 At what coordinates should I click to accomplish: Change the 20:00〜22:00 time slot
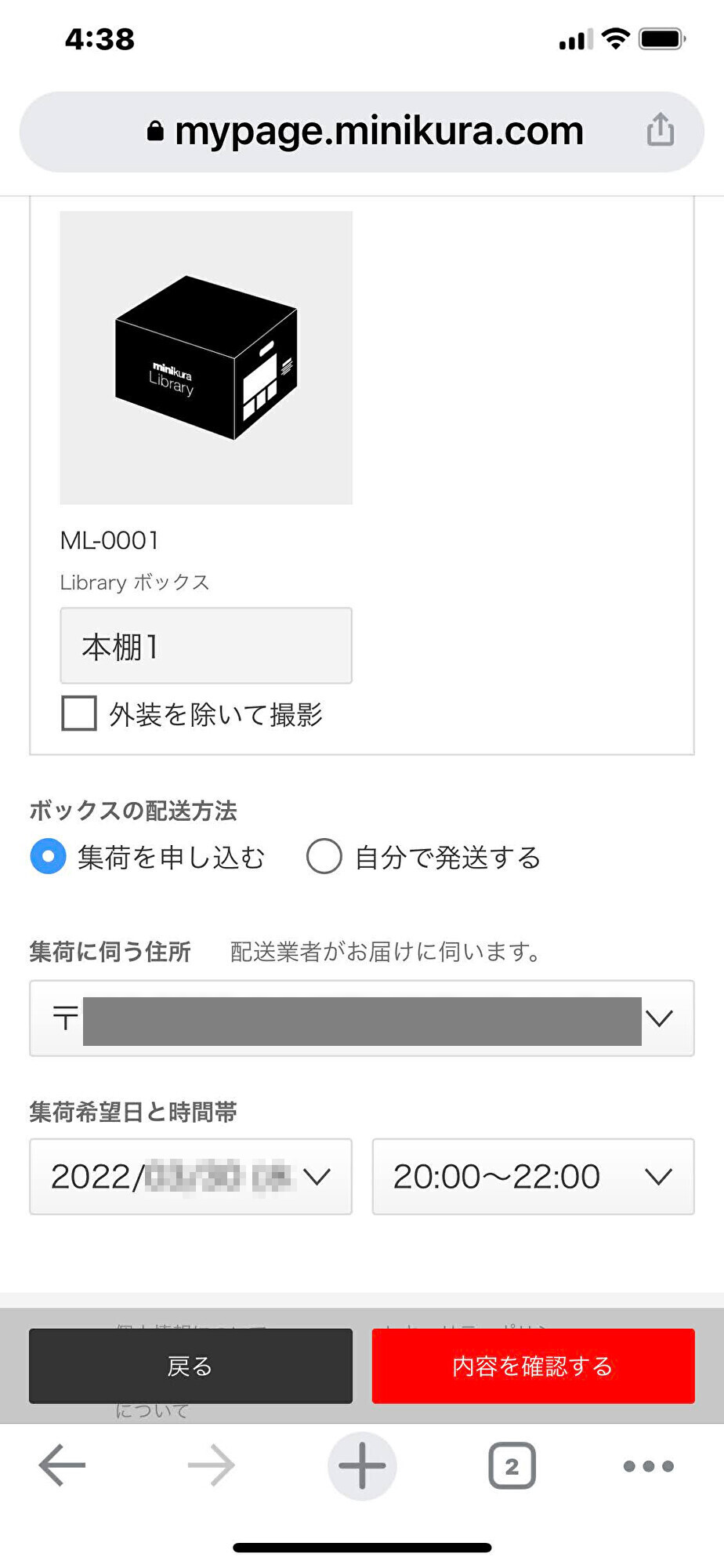(x=533, y=1177)
